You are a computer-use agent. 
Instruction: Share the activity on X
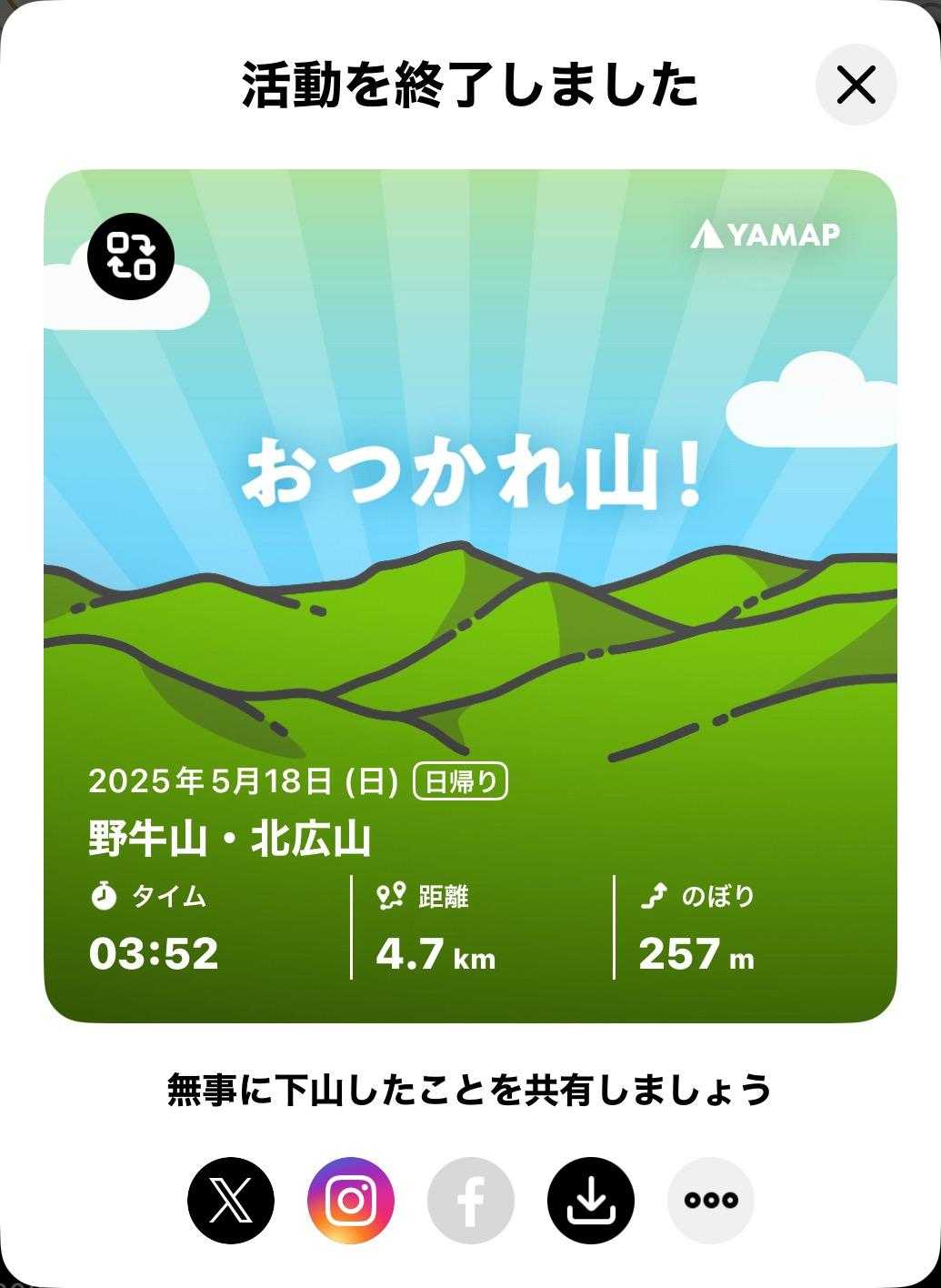click(x=231, y=1200)
